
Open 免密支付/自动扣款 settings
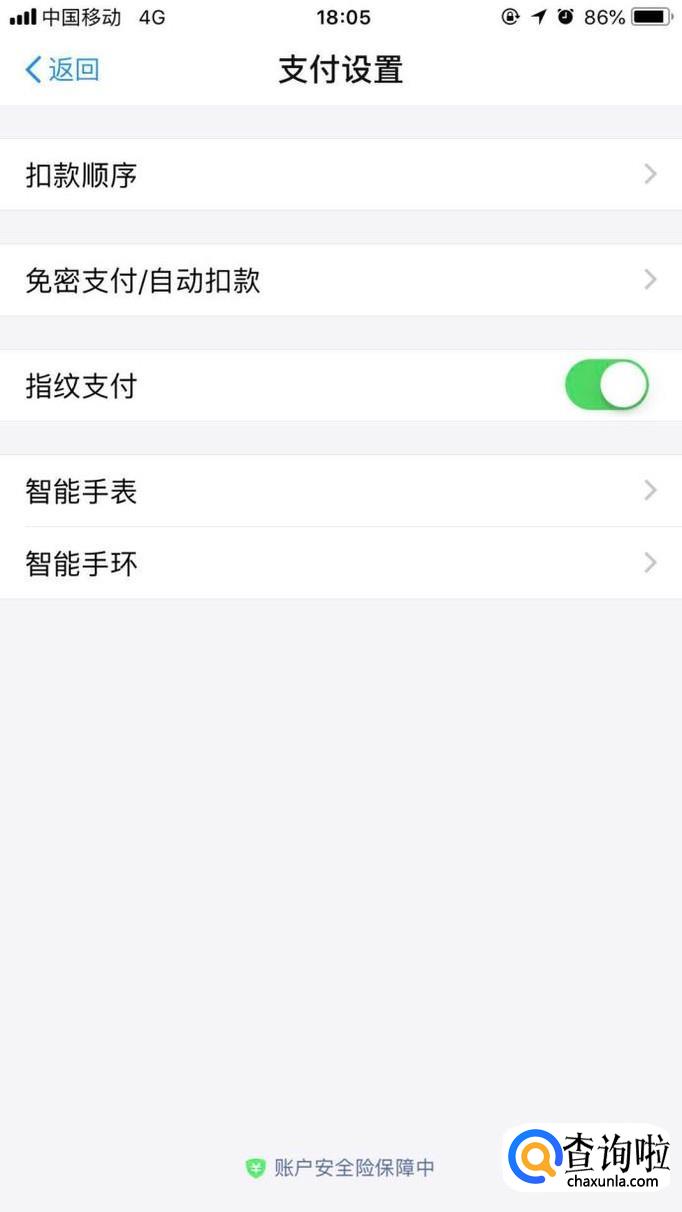pyautogui.click(x=341, y=280)
